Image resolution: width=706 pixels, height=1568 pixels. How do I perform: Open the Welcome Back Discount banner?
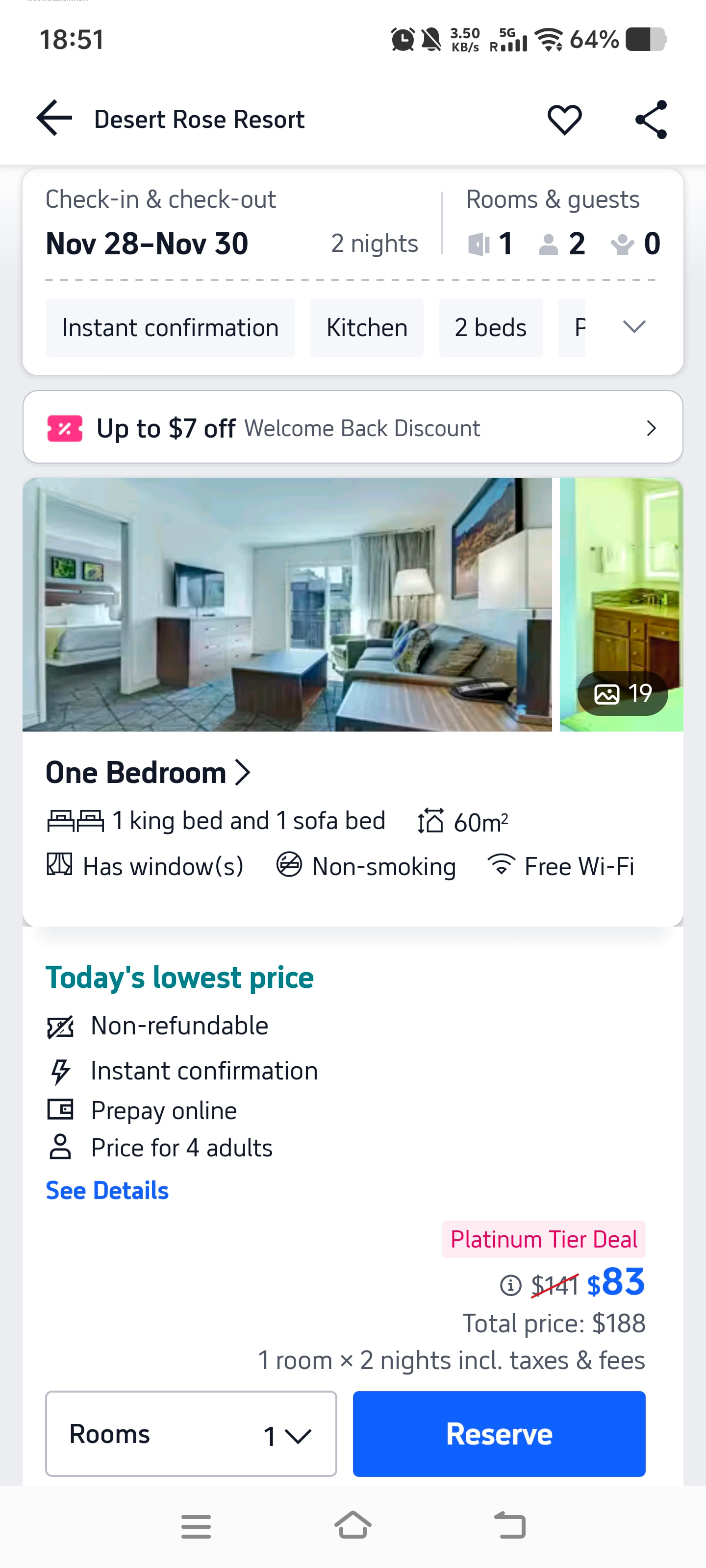(x=353, y=428)
